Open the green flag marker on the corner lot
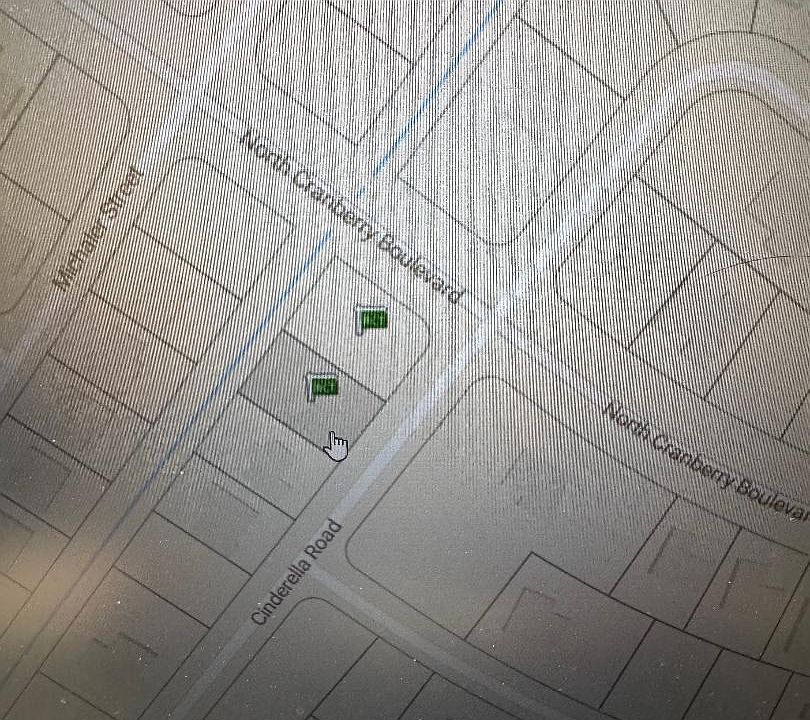Screen dimensions: 810x720 pyautogui.click(x=373, y=320)
